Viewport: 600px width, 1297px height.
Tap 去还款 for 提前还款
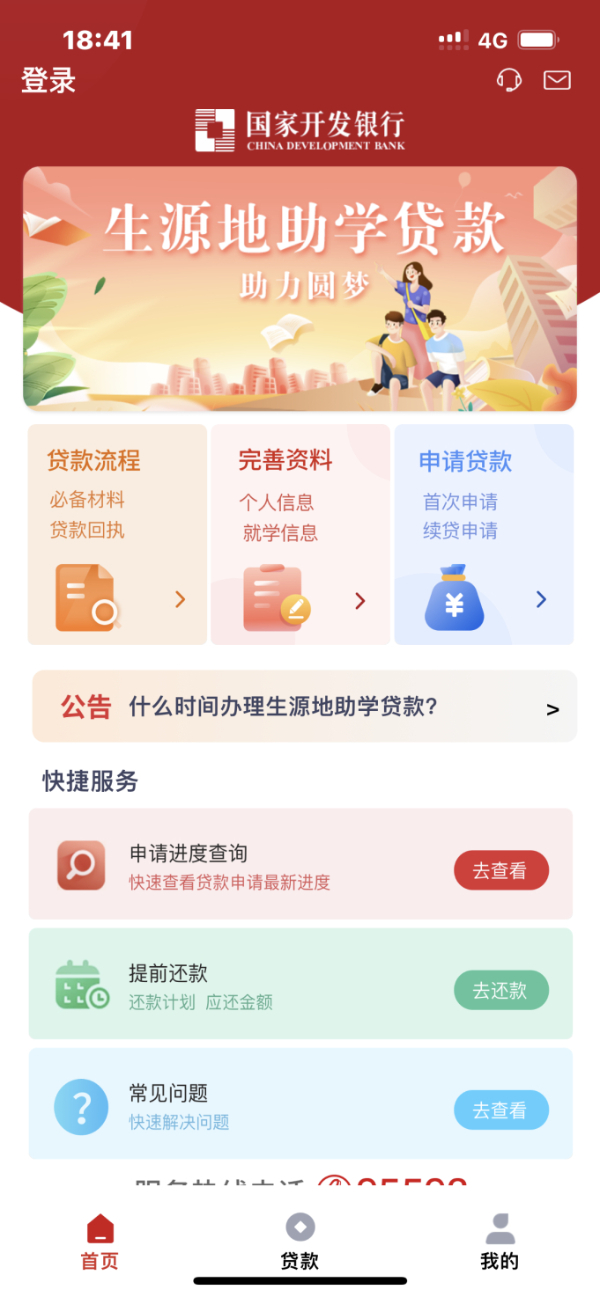coord(501,990)
